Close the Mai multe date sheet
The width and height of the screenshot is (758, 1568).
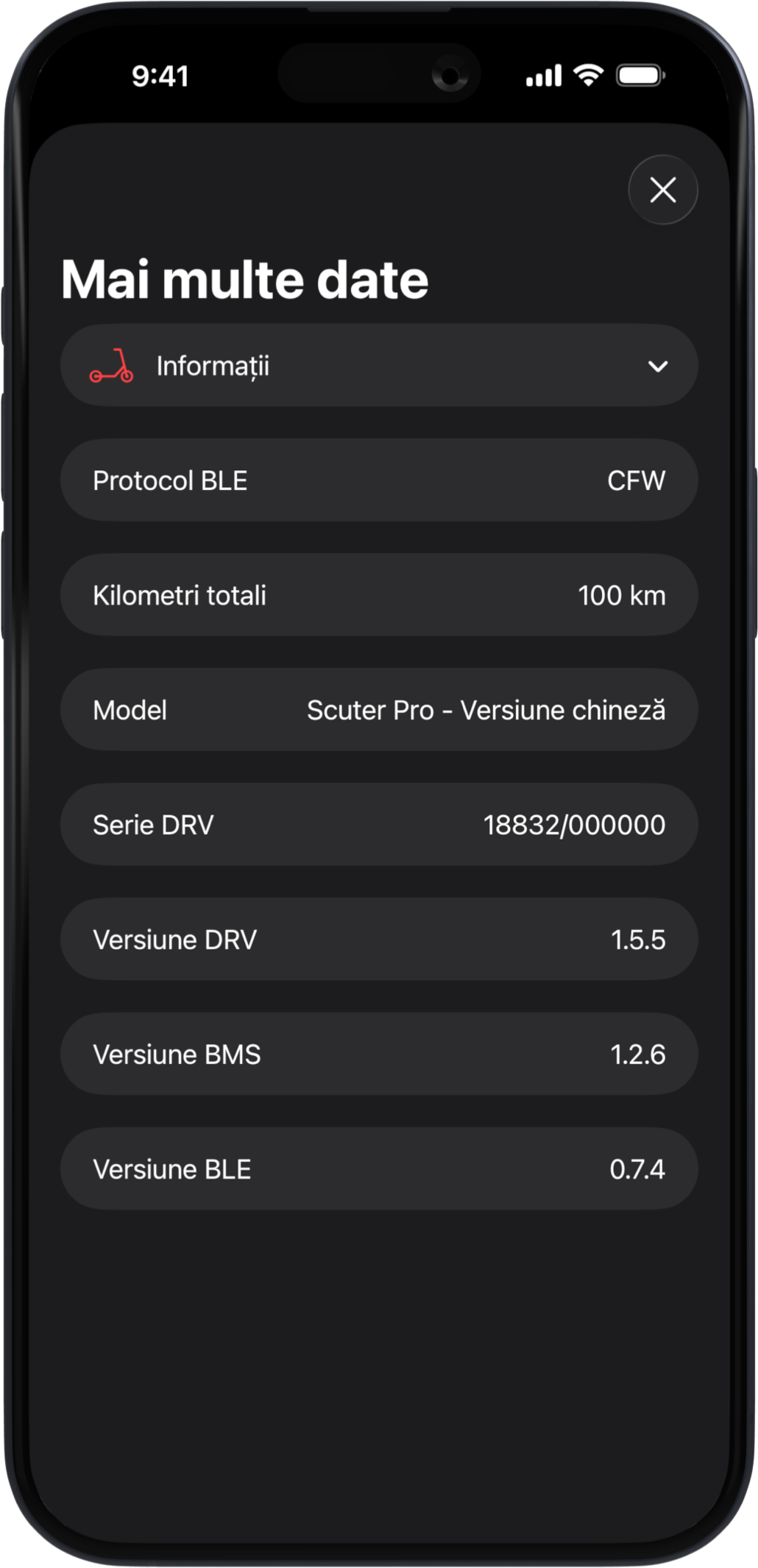click(x=662, y=190)
